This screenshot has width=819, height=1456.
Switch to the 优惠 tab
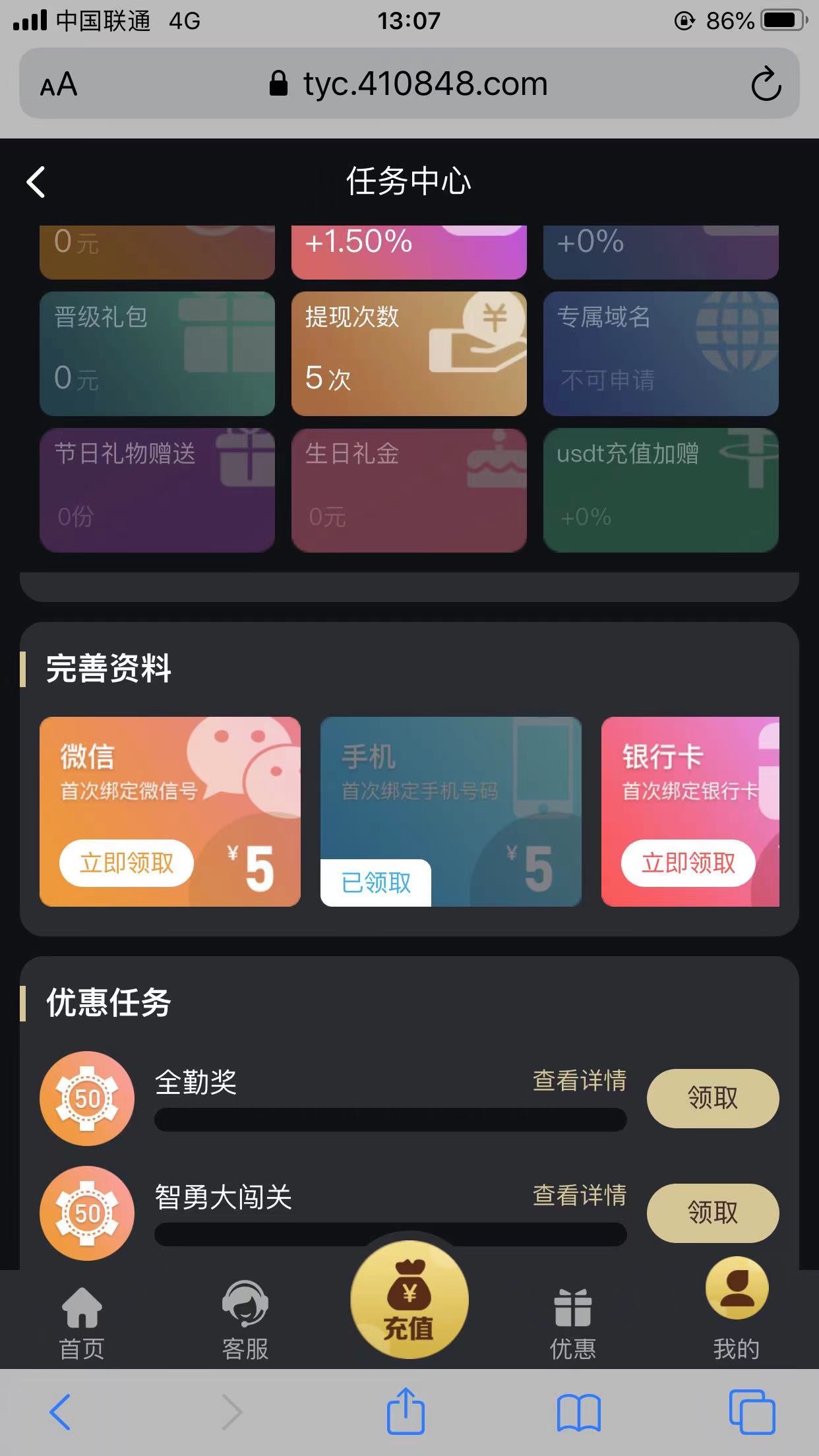point(572,1322)
